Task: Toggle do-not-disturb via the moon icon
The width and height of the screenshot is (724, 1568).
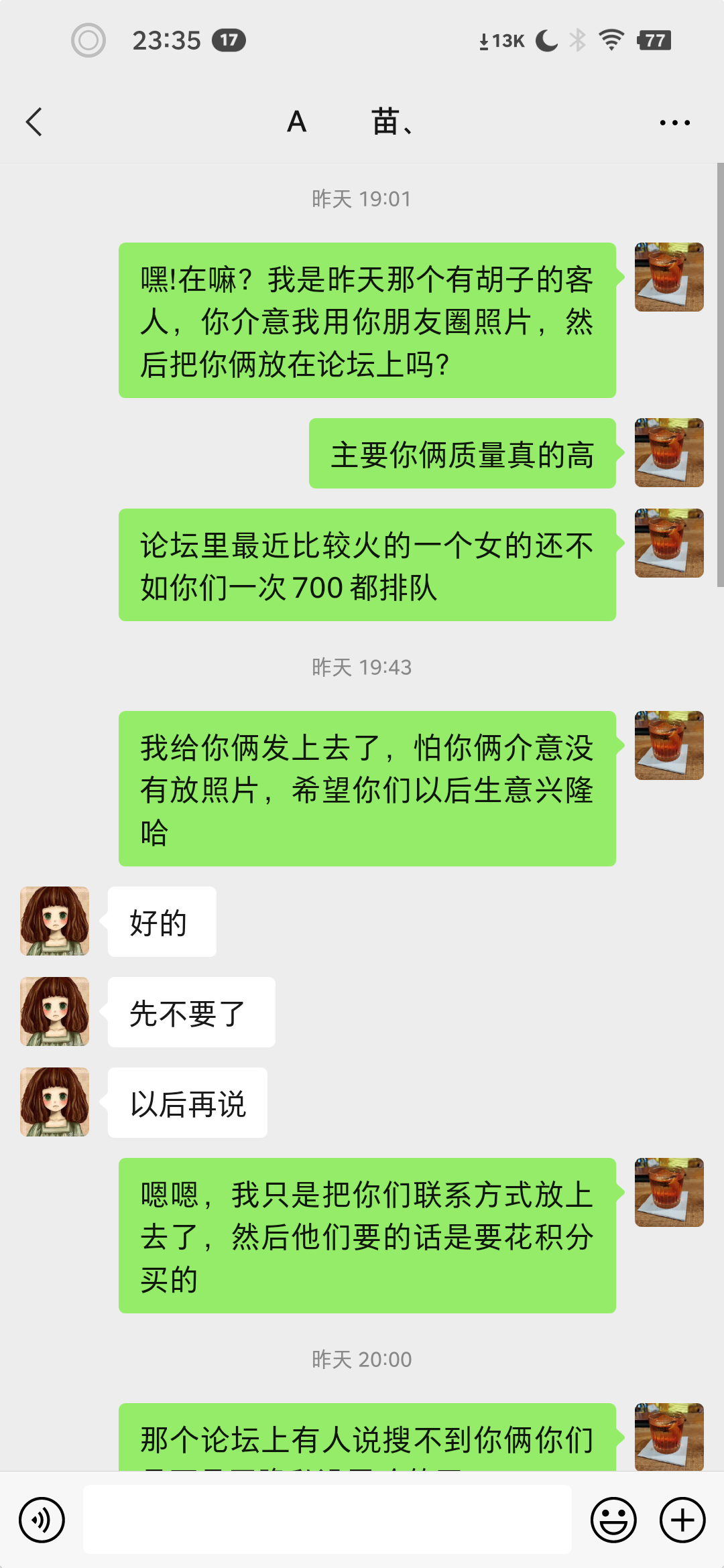Action: pyautogui.click(x=543, y=40)
